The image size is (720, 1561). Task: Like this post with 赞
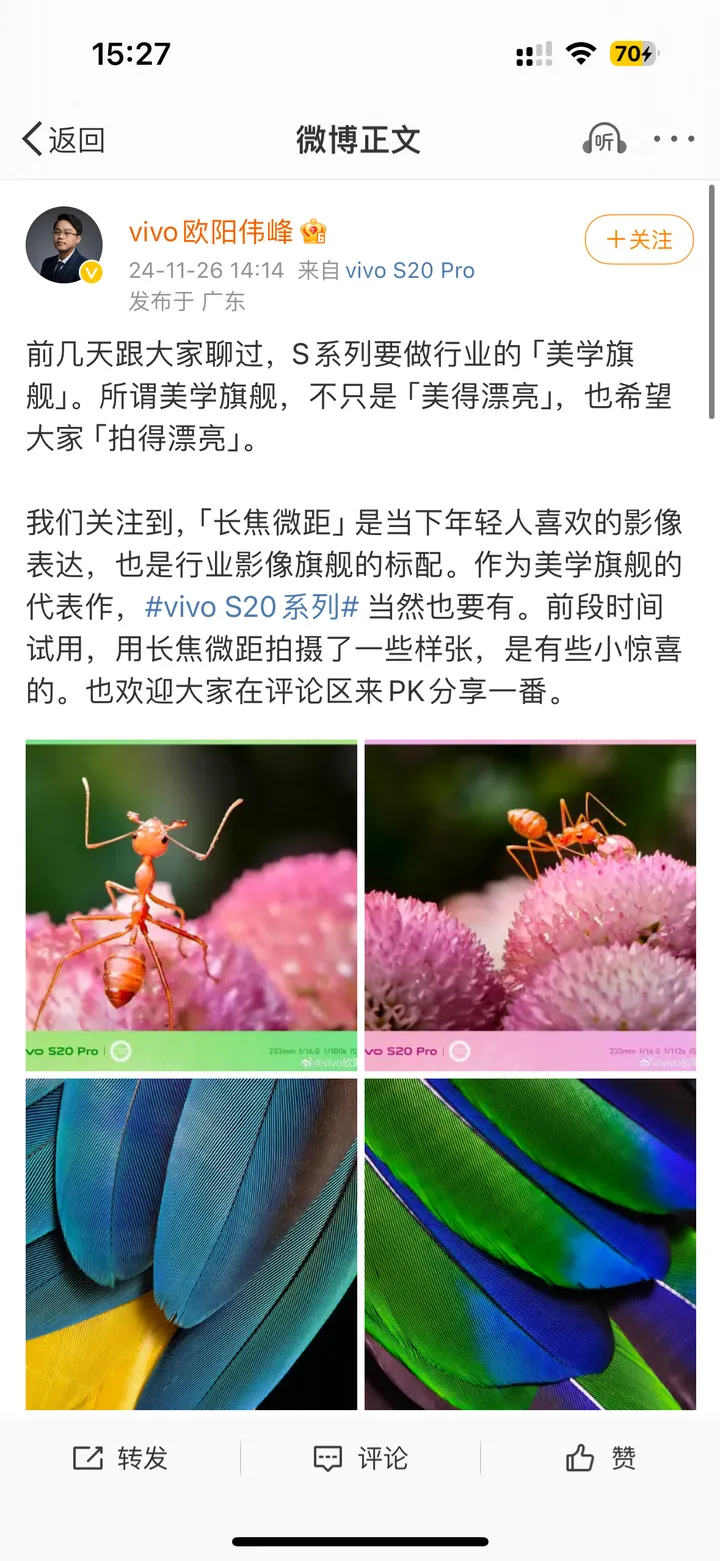[600, 1459]
